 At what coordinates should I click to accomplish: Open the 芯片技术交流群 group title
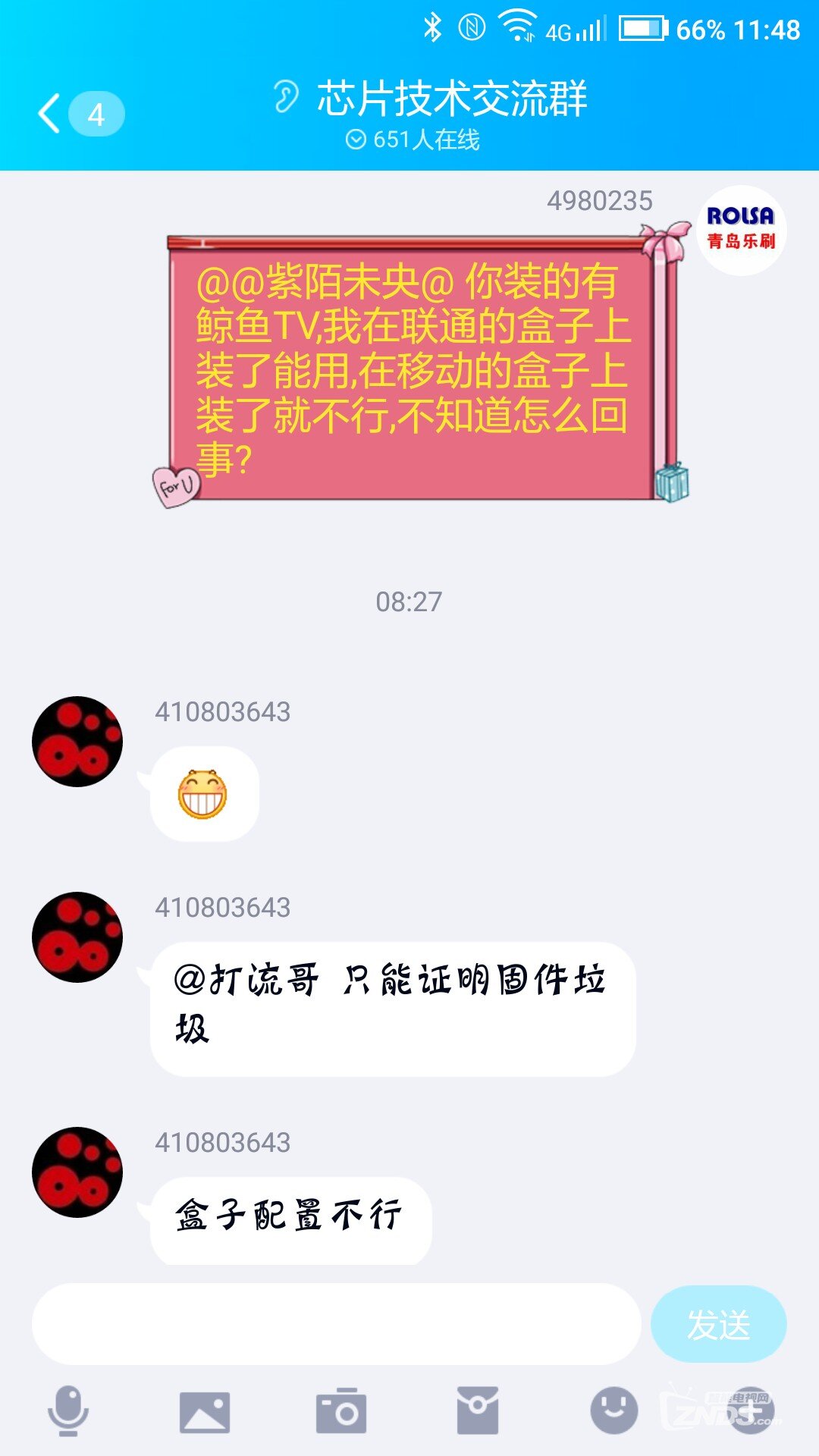451,99
